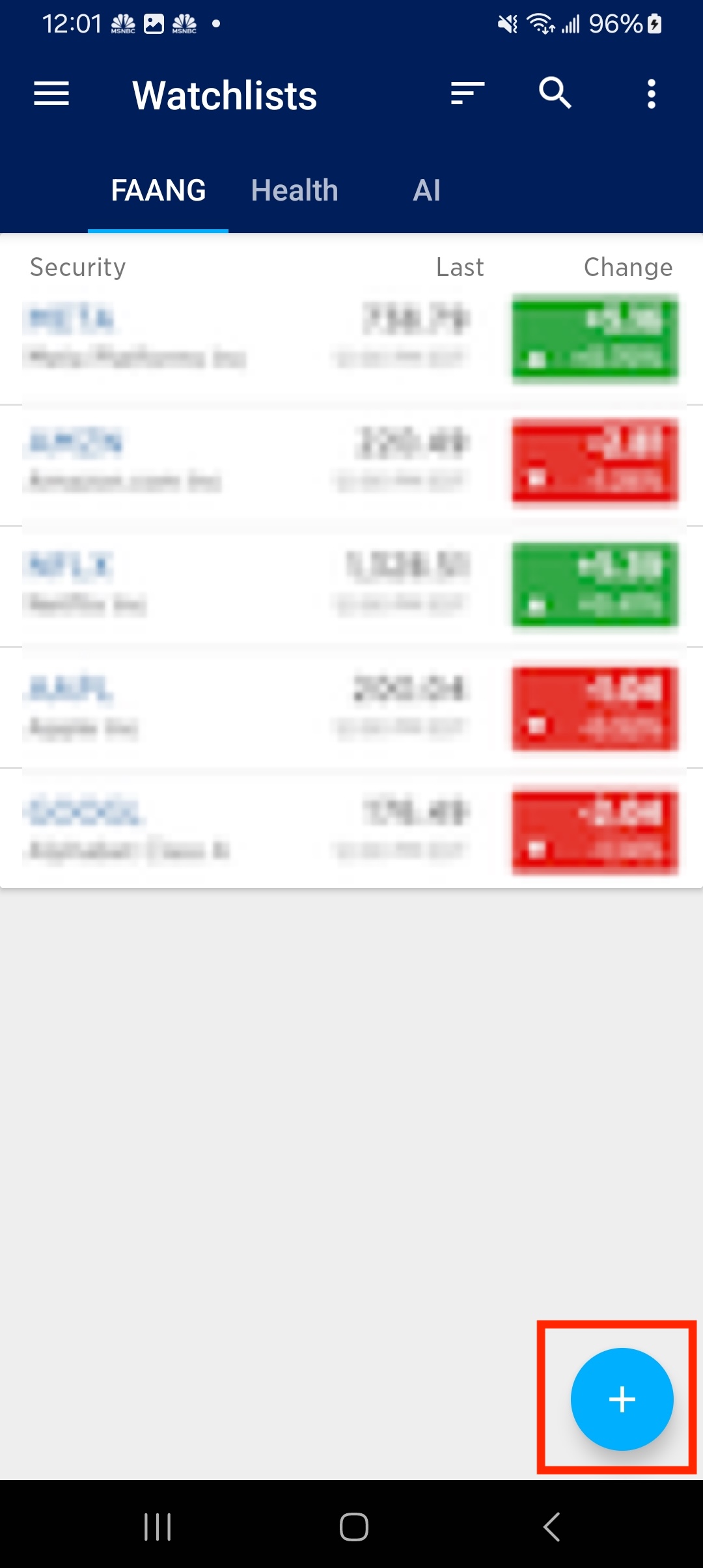Switch to the AI watchlist tab
703x1568 pixels.
pyautogui.click(x=427, y=190)
